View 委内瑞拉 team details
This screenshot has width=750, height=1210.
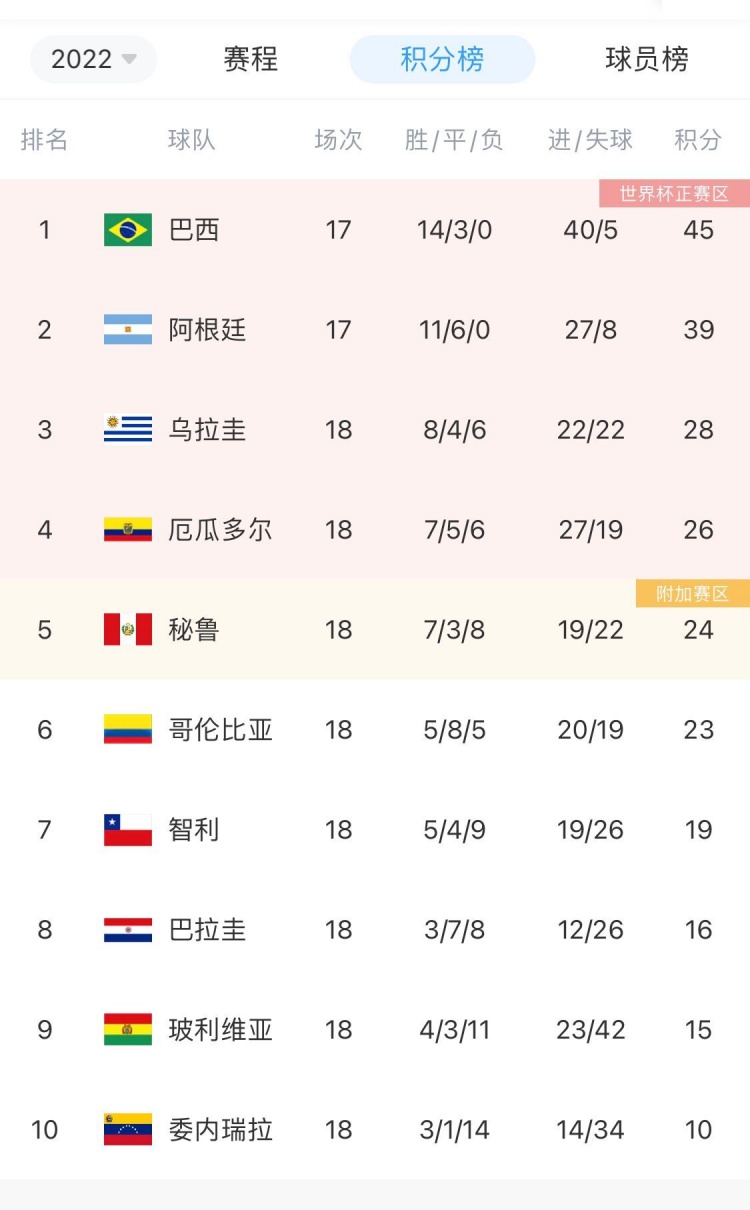point(375,1130)
